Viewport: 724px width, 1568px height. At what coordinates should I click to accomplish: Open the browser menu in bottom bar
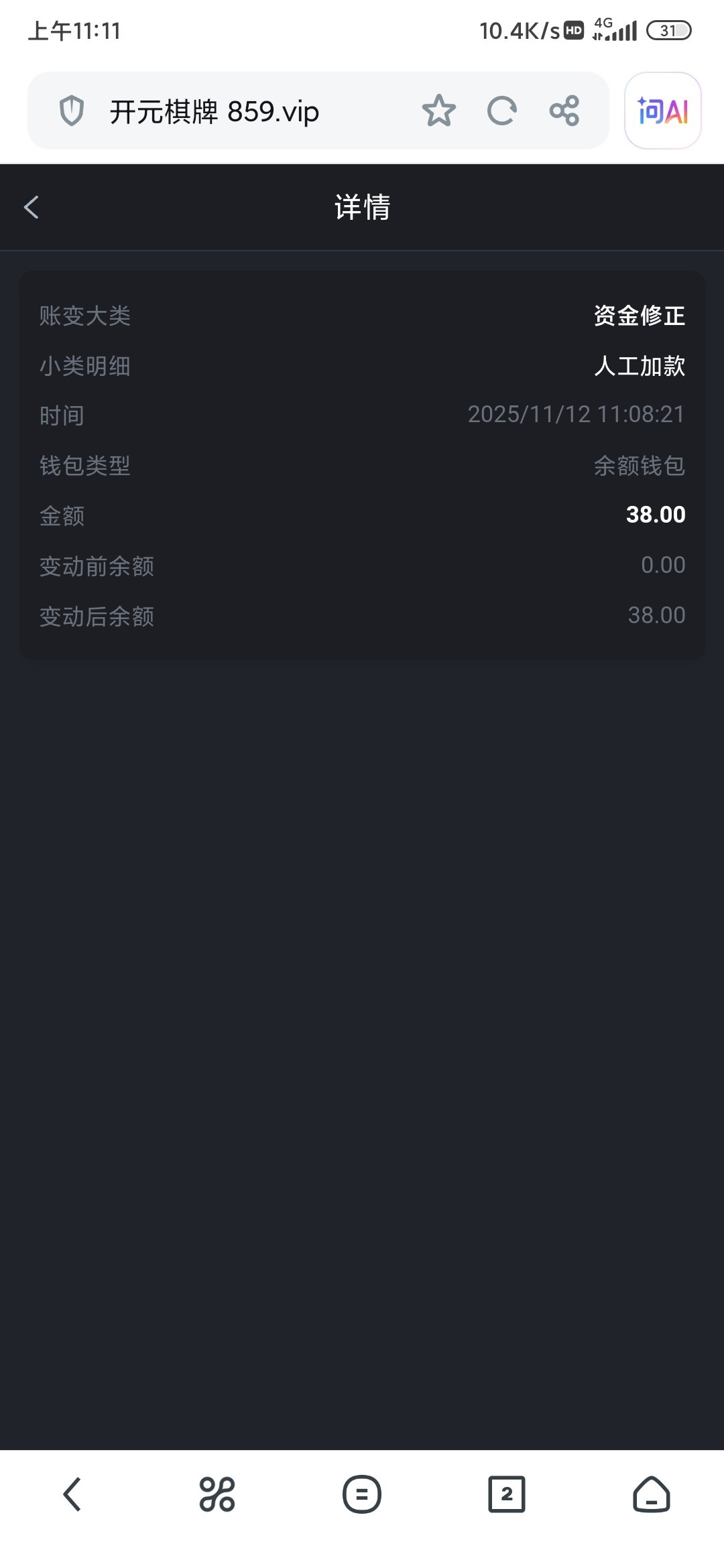coord(362,1494)
